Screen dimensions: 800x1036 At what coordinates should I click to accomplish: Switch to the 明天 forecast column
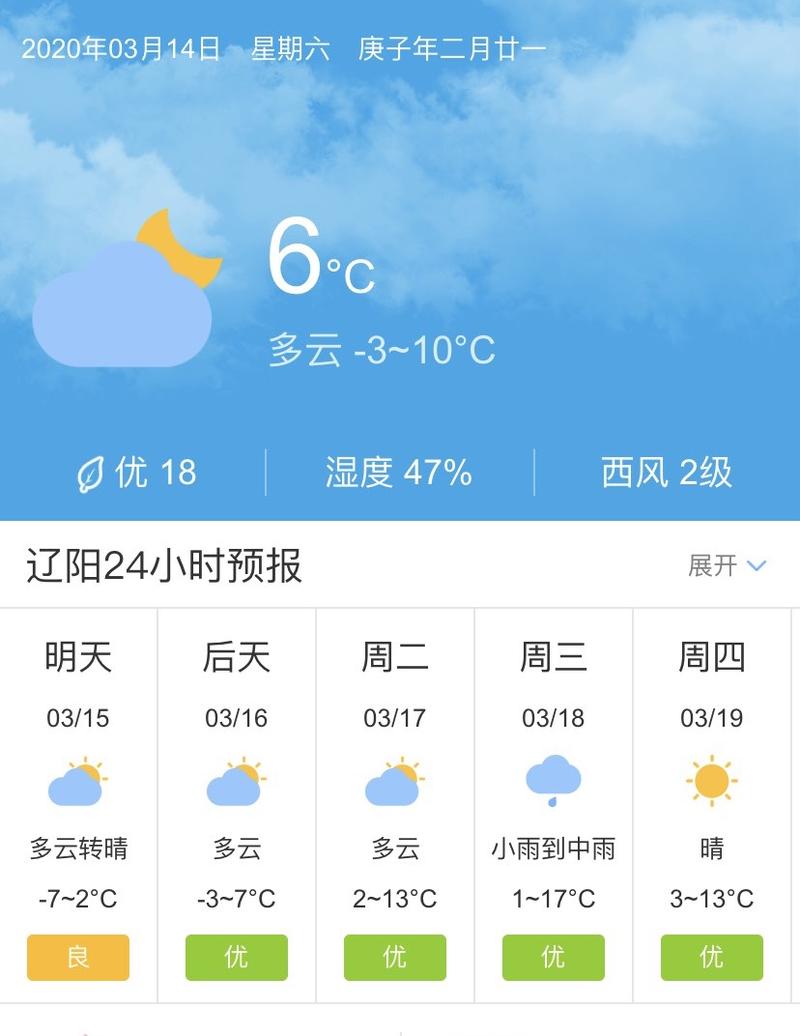78,657
